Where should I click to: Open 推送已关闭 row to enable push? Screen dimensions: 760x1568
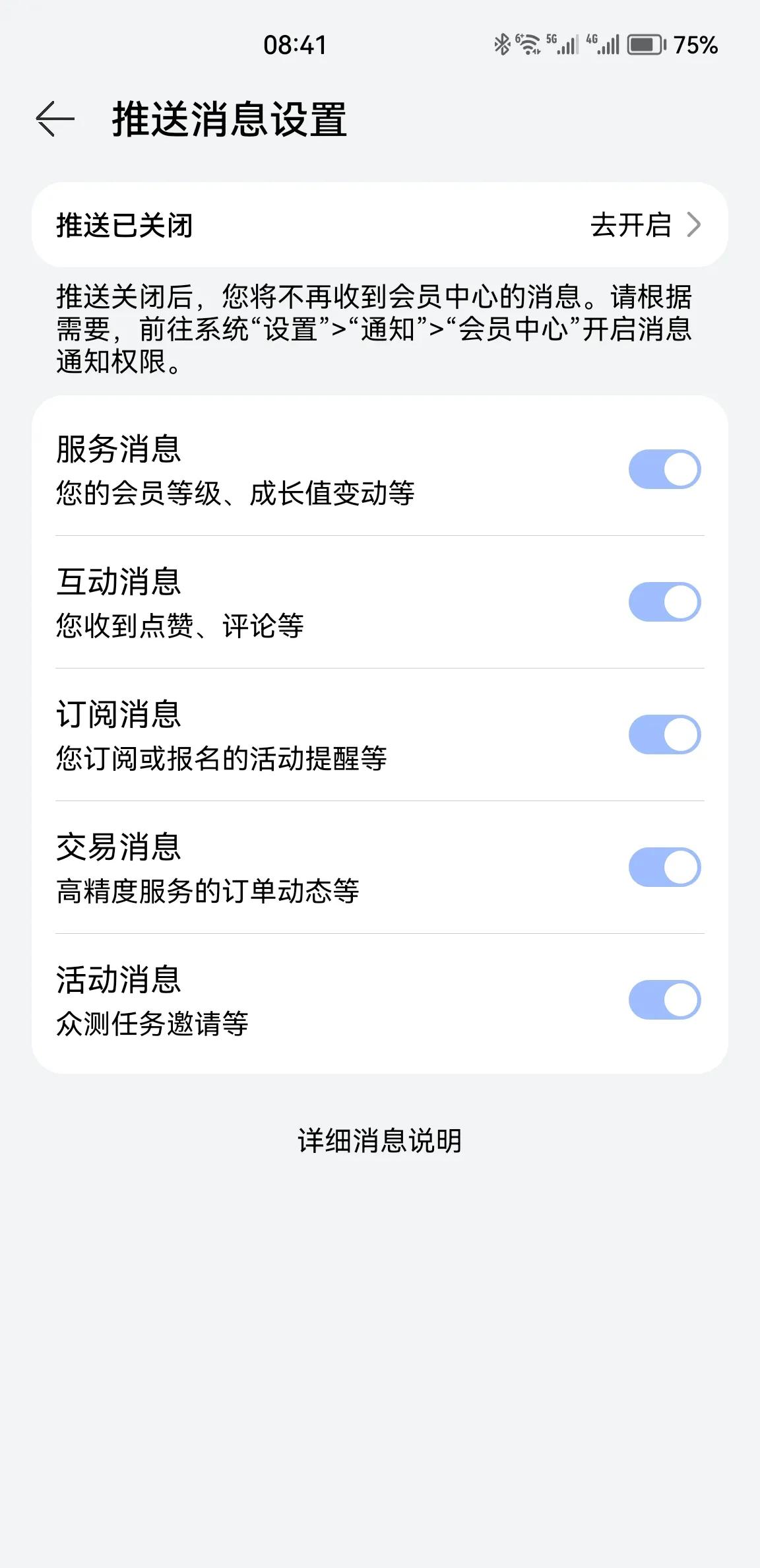[x=380, y=225]
